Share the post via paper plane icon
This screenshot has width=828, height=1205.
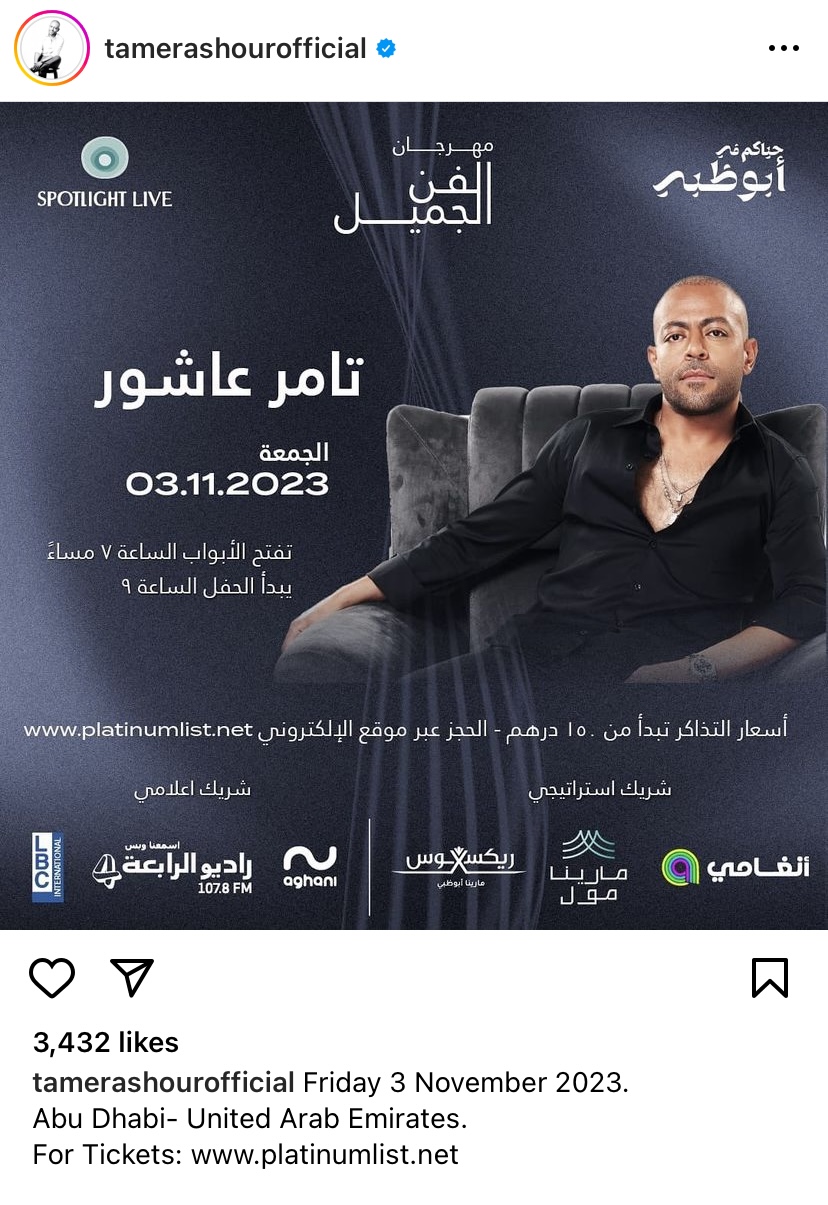click(131, 977)
